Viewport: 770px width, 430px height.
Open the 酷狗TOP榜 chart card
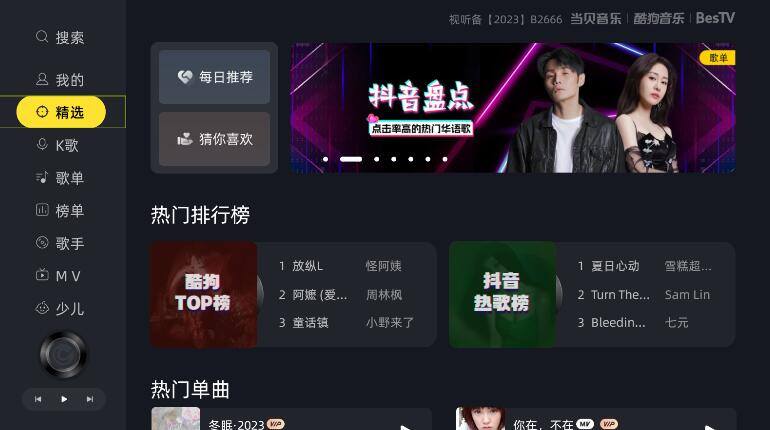pyautogui.click(x=204, y=294)
